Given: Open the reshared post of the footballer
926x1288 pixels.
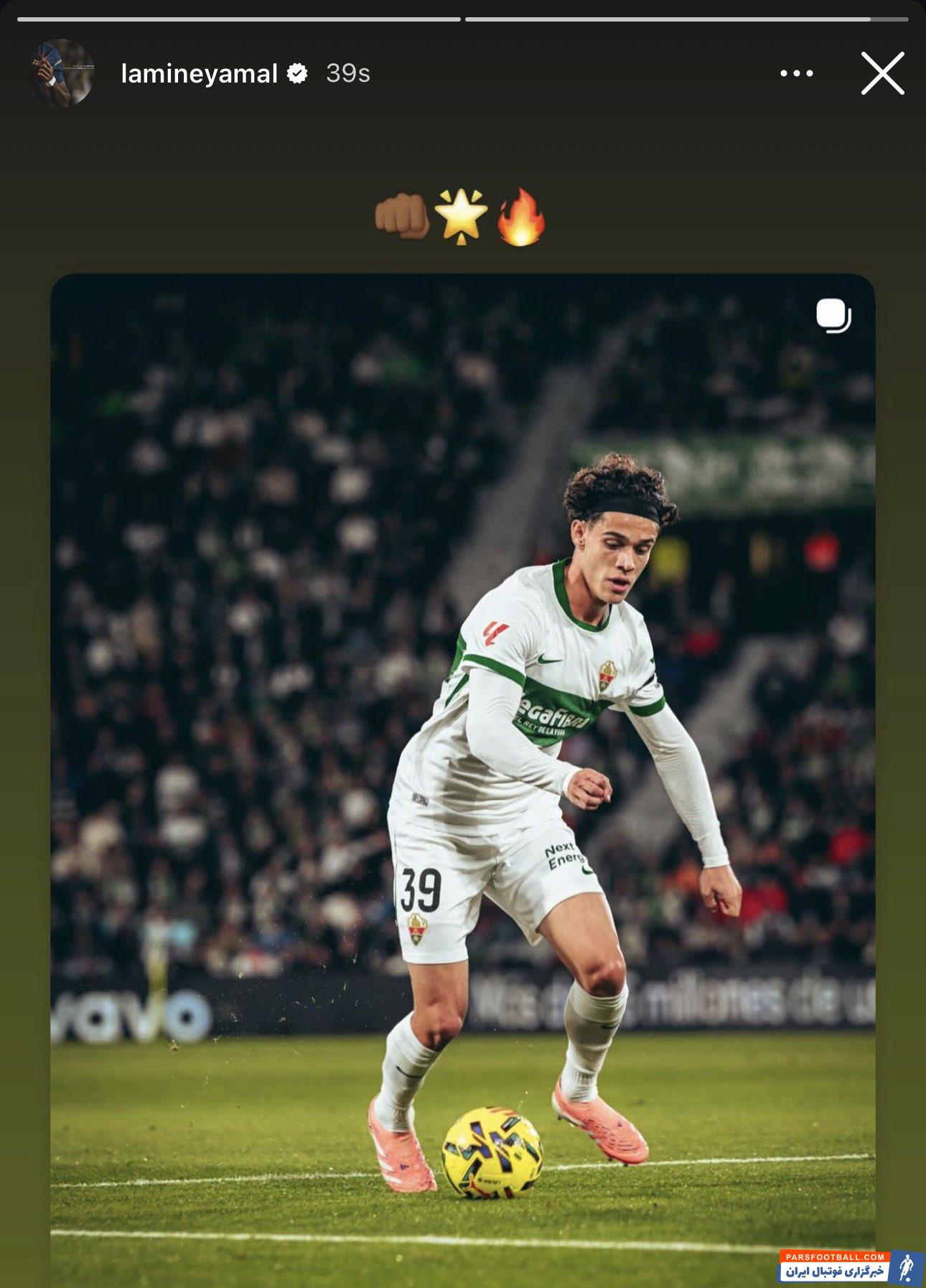Looking at the screenshot, I should tap(462, 718).
